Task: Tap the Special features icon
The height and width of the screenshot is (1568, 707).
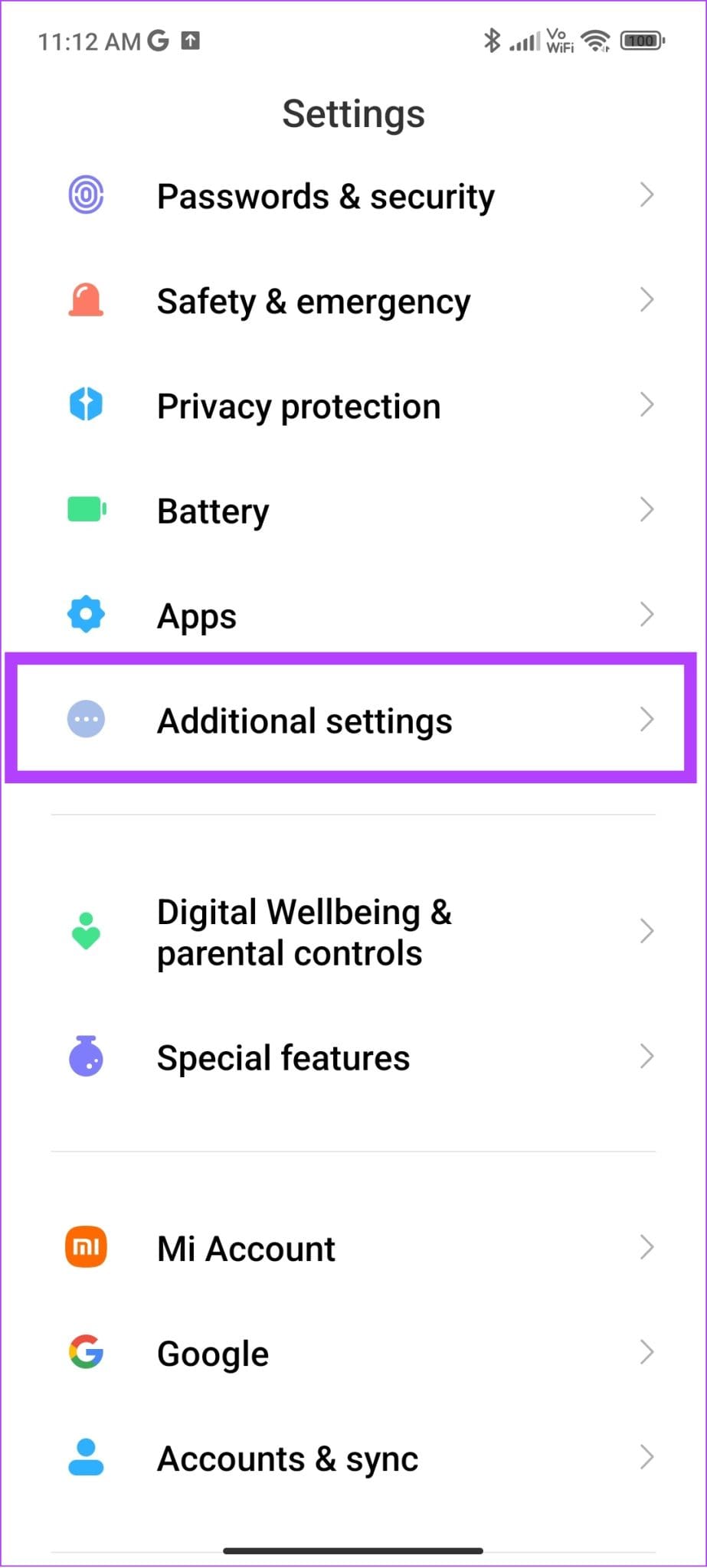Action: [x=85, y=1057]
